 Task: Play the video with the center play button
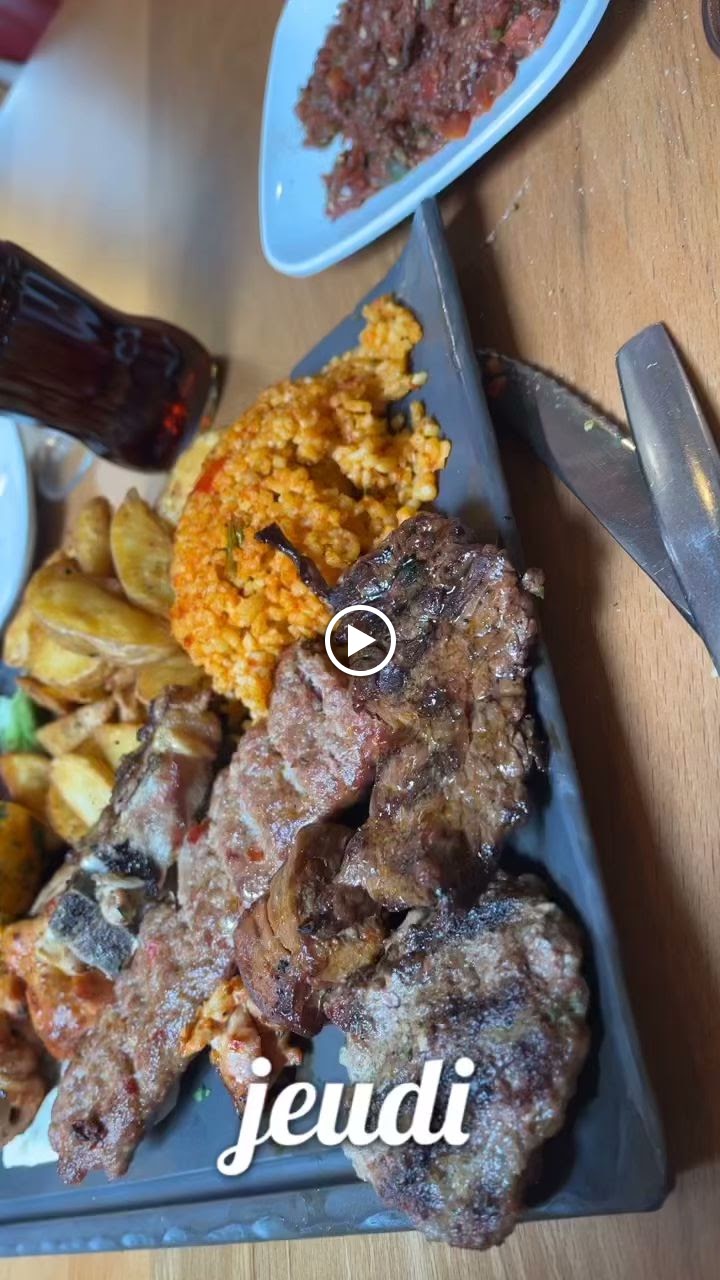[x=360, y=640]
